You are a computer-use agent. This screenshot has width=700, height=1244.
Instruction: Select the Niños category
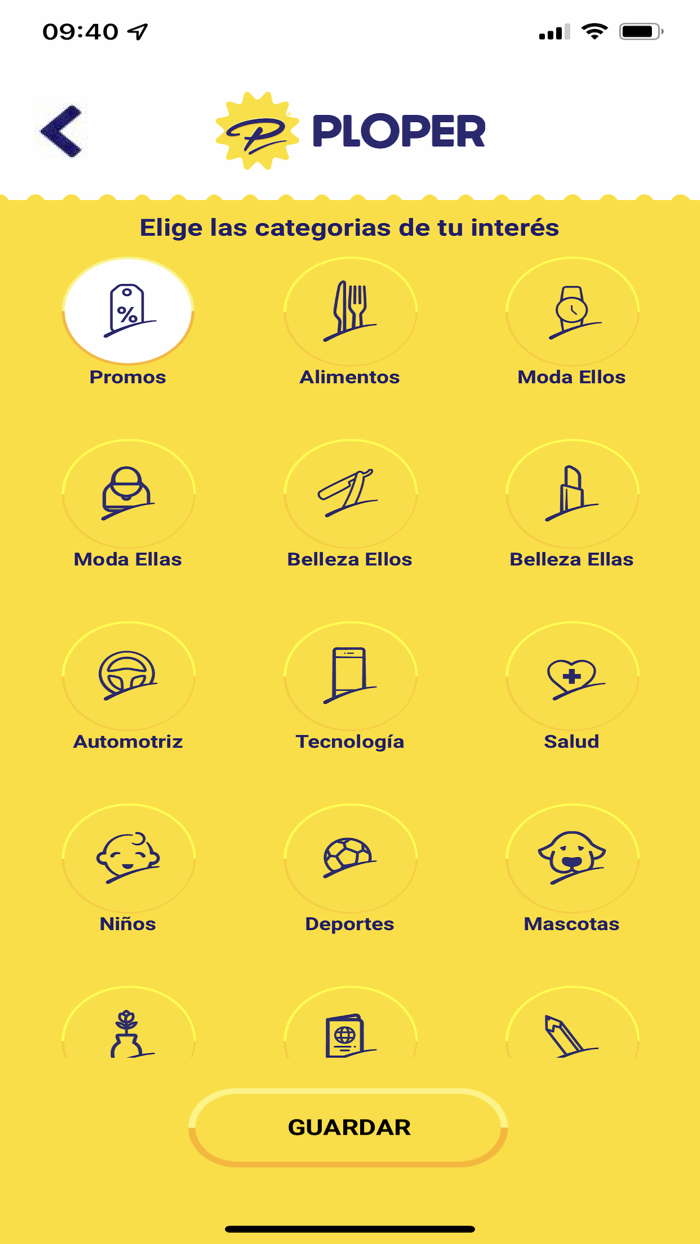[128, 857]
